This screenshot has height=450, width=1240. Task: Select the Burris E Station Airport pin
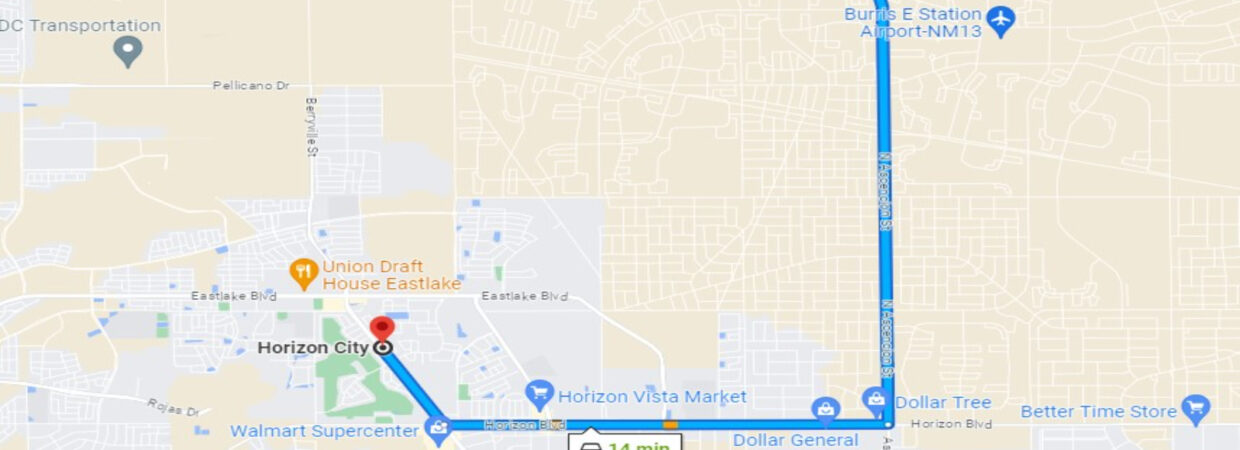(x=1000, y=21)
